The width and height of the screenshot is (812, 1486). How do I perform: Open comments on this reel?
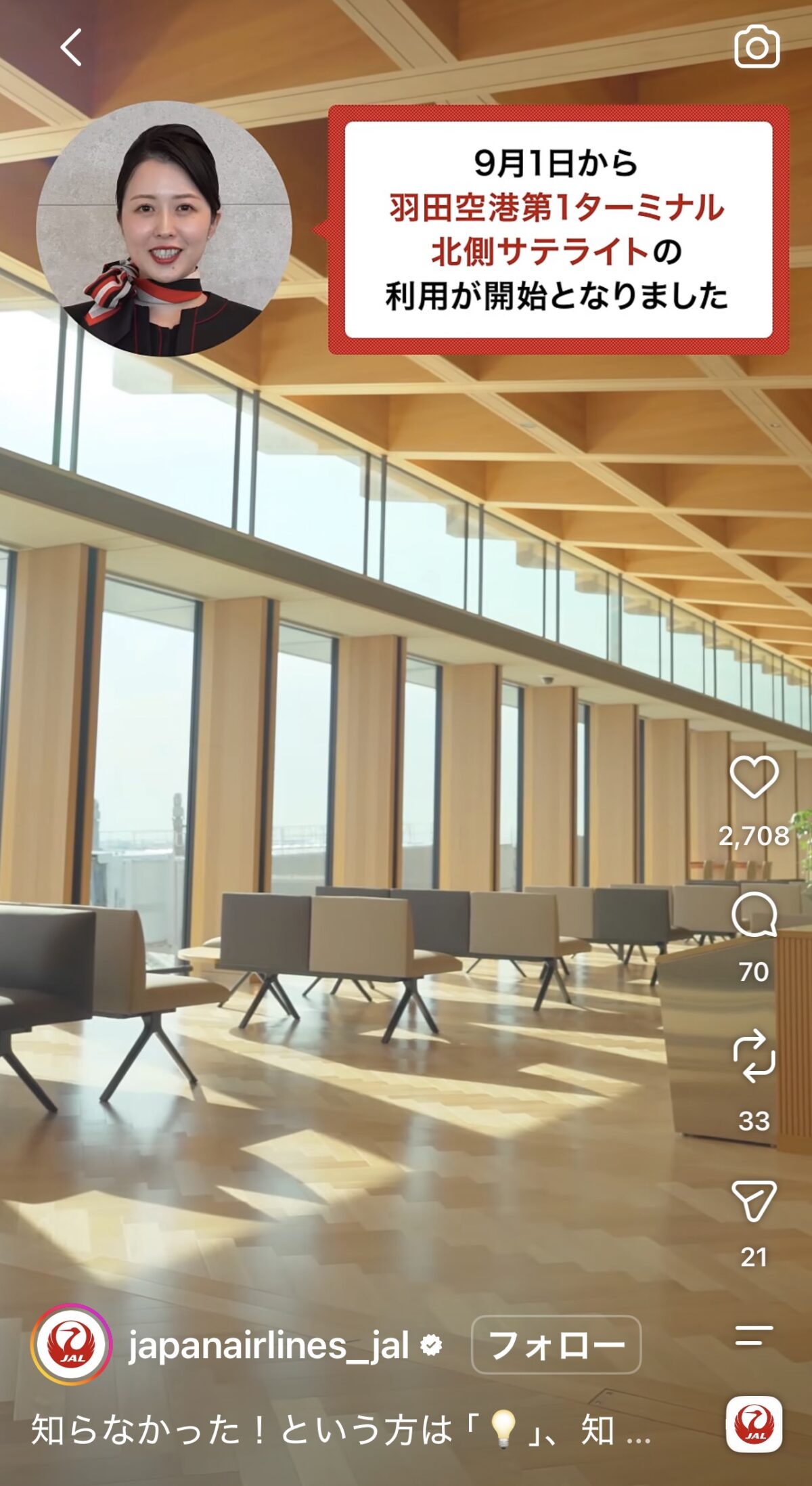[754, 914]
